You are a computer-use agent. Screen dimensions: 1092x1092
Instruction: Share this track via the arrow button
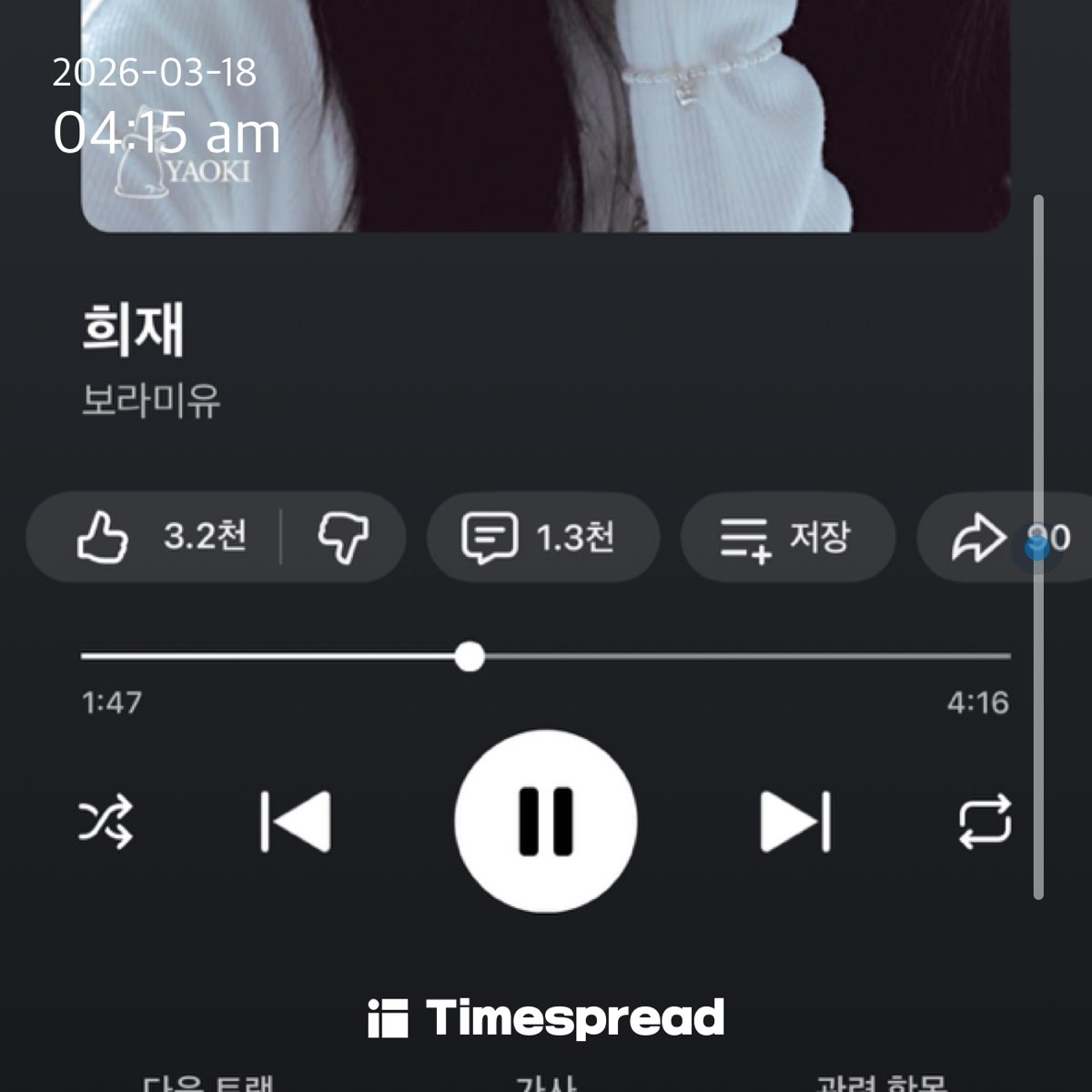tap(978, 538)
